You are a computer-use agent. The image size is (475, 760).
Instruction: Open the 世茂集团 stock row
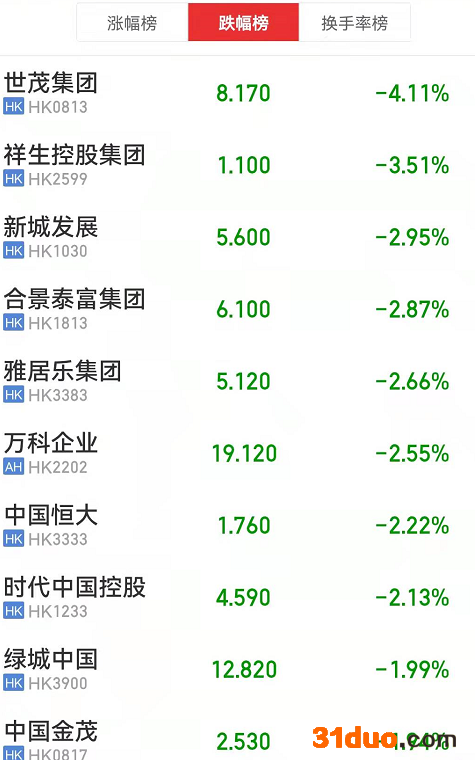click(238, 93)
